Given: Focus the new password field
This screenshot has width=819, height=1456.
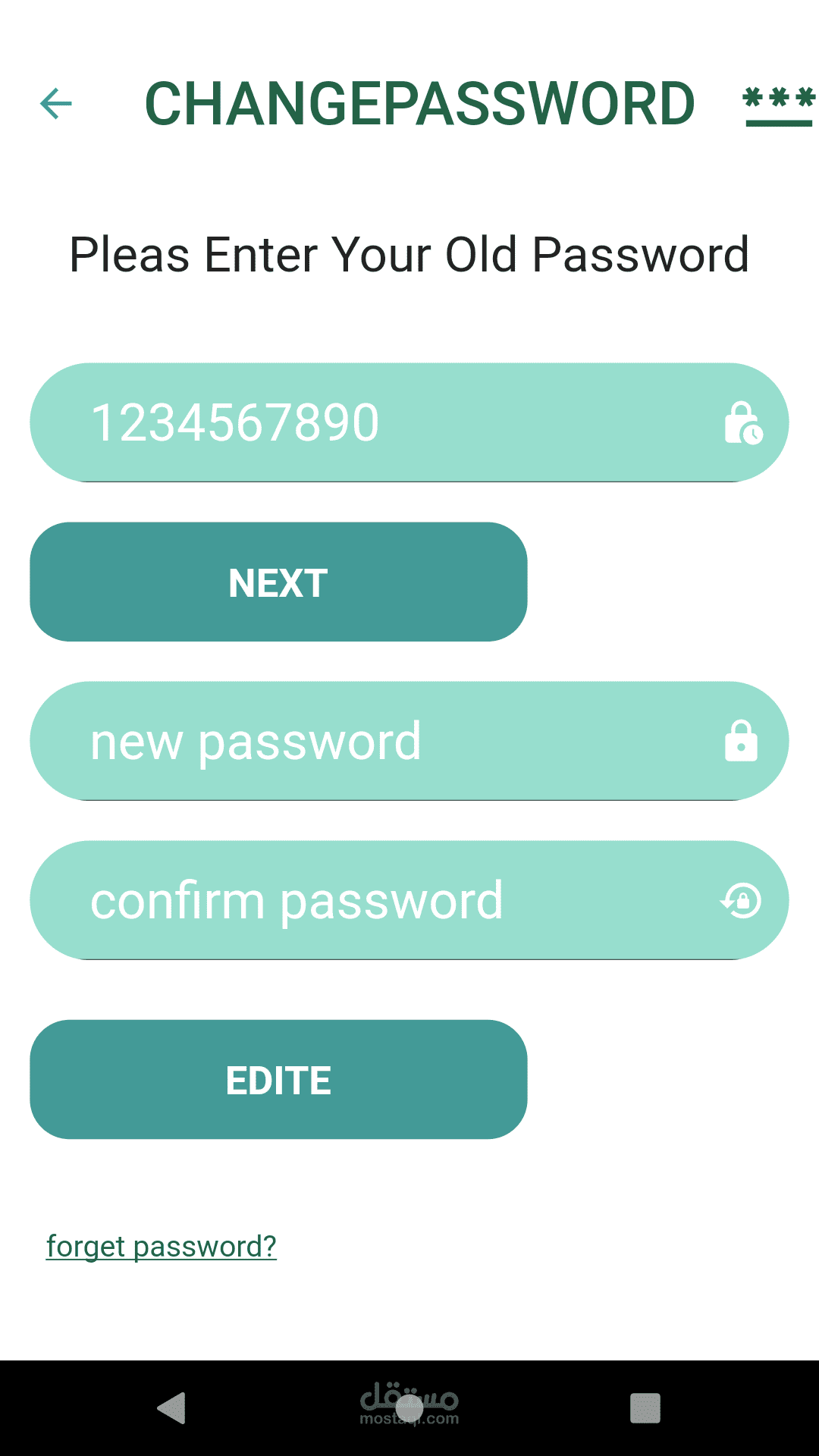Looking at the screenshot, I should (x=409, y=741).
